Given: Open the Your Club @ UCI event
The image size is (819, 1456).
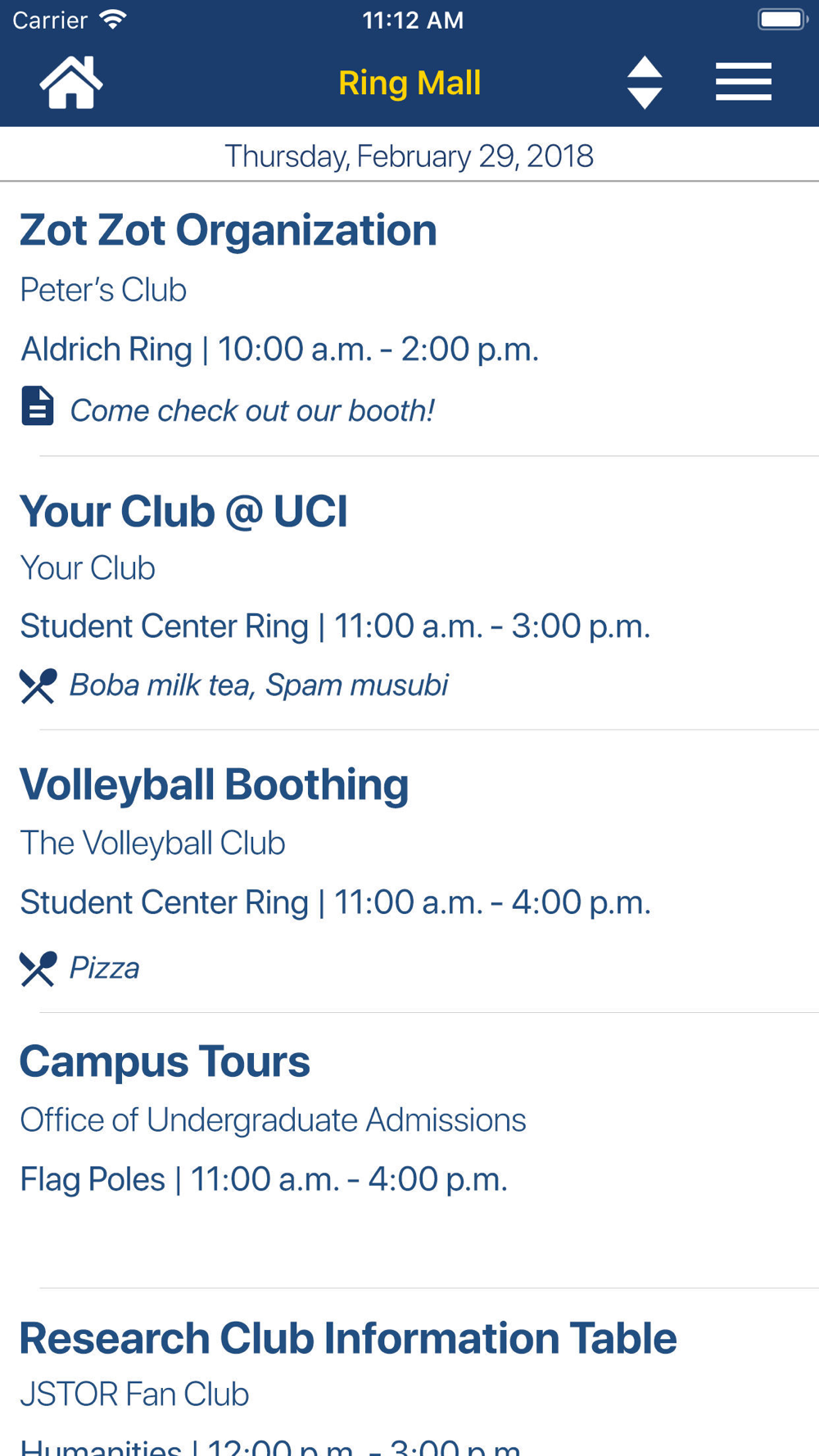Looking at the screenshot, I should 409,593.
